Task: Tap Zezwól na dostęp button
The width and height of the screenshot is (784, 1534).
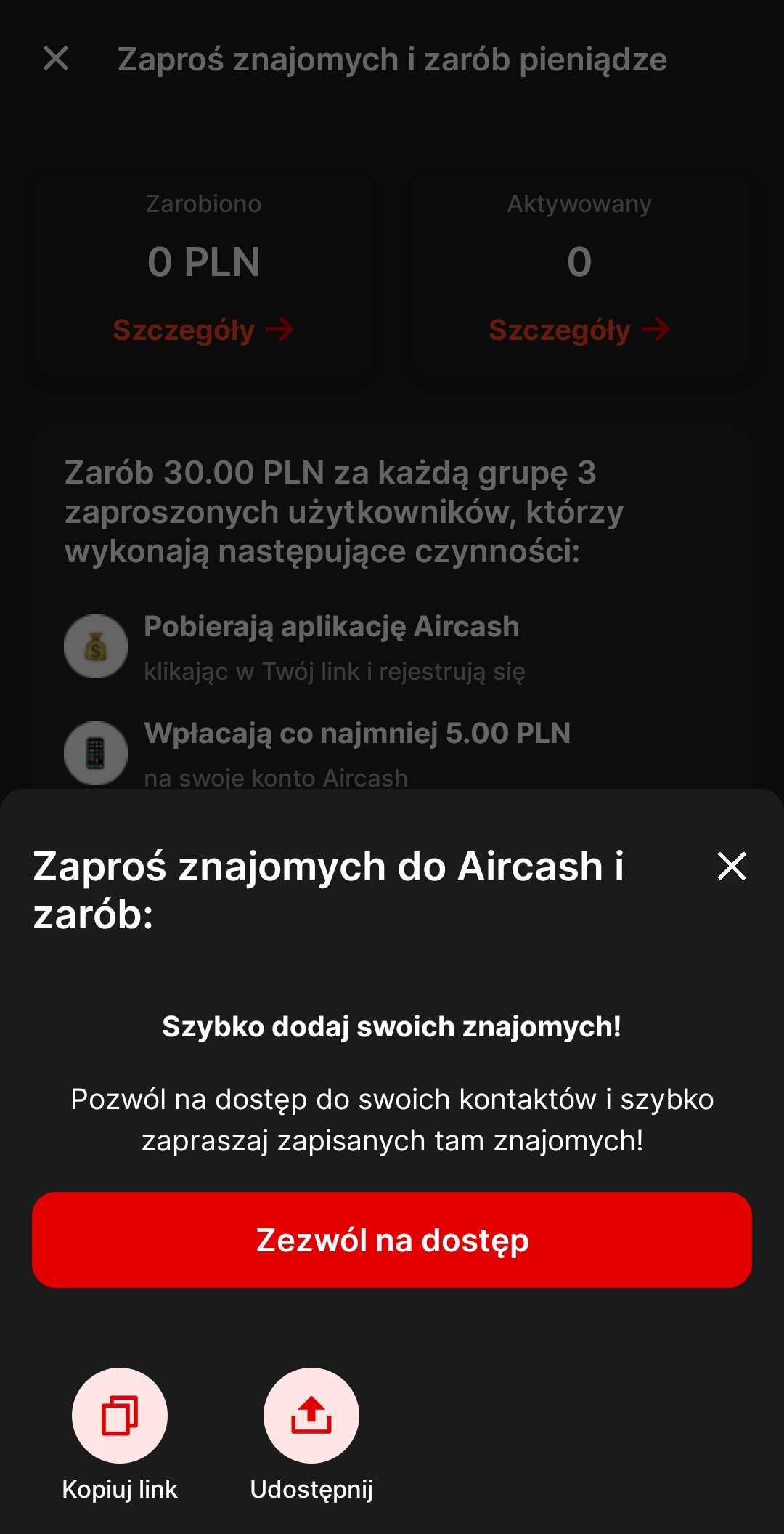Action: 392,1240
